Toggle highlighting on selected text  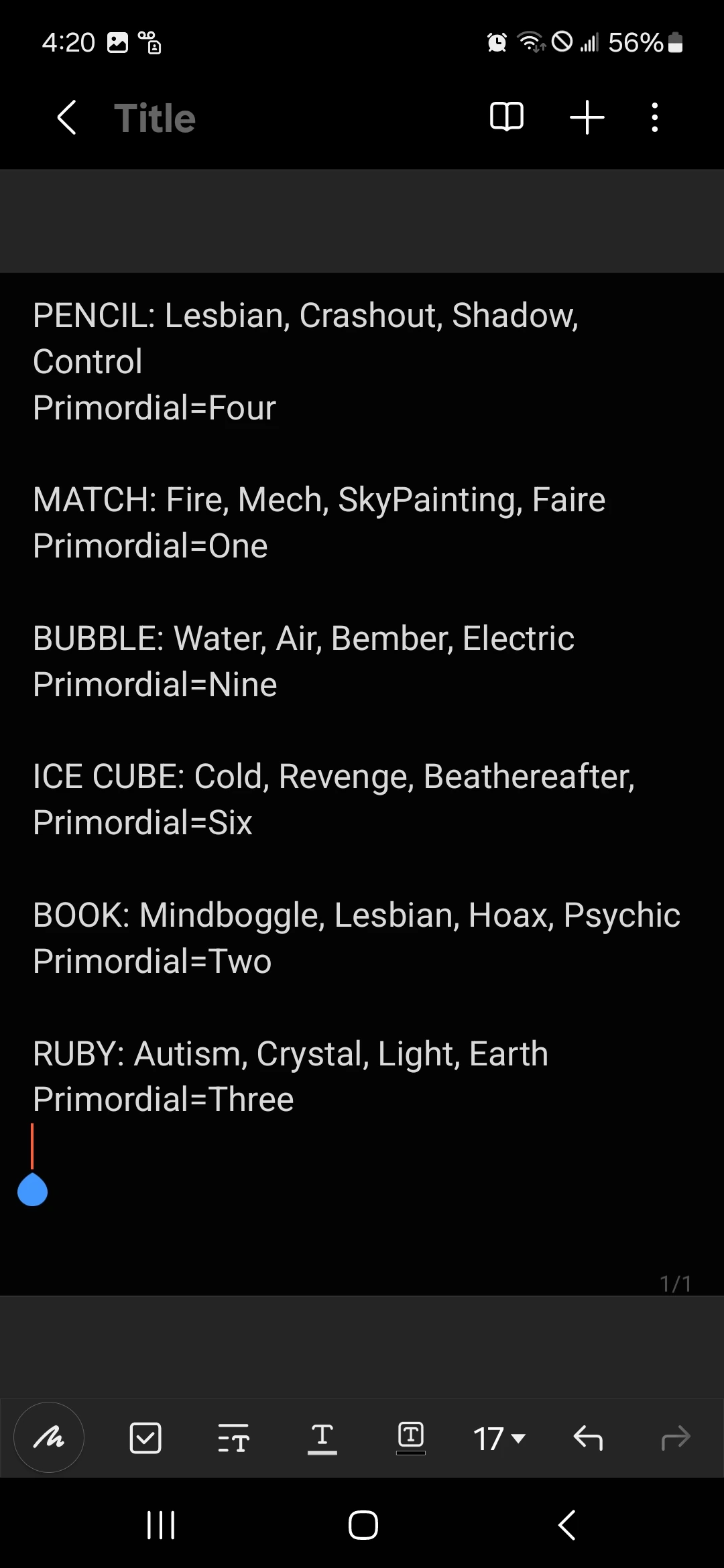[410, 1437]
